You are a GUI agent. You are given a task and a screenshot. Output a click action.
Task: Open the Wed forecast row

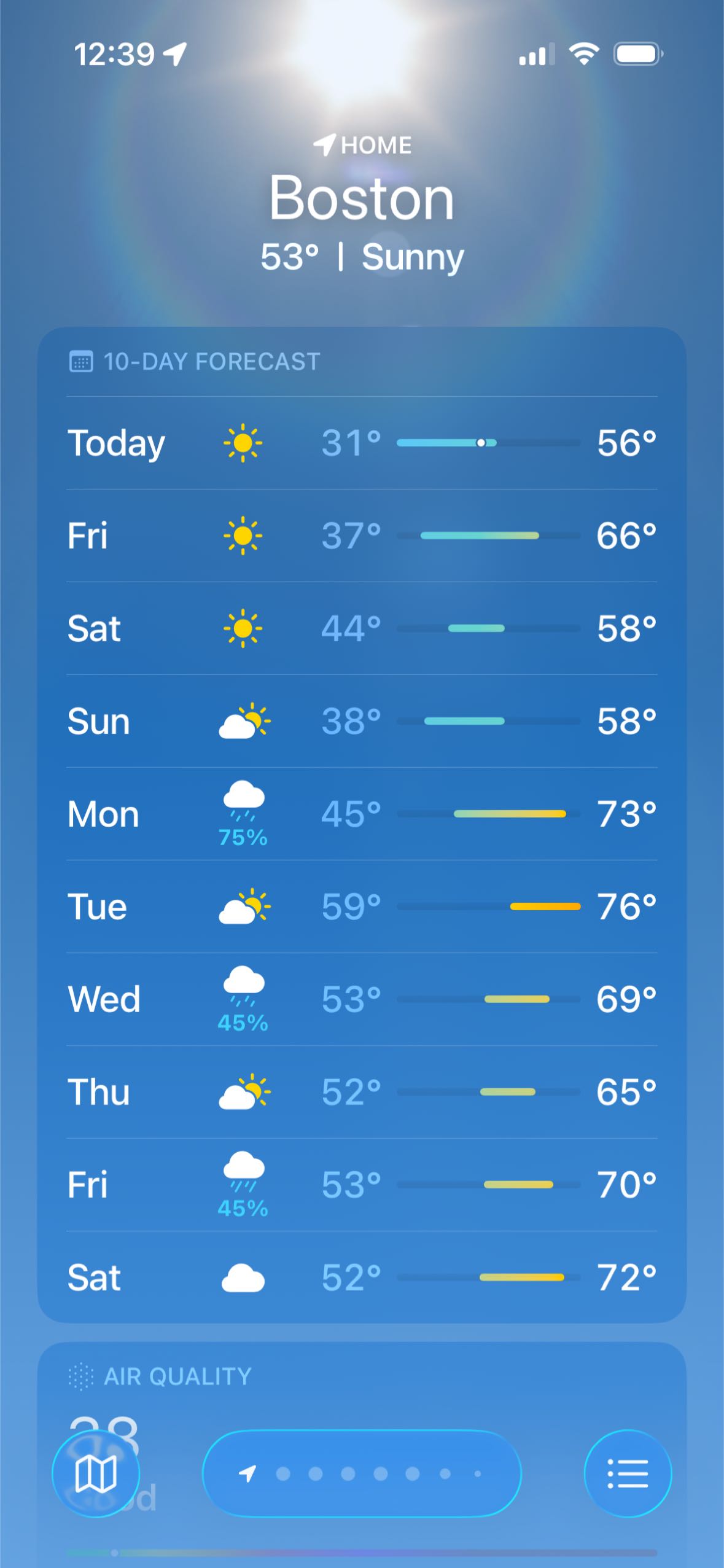tap(362, 999)
